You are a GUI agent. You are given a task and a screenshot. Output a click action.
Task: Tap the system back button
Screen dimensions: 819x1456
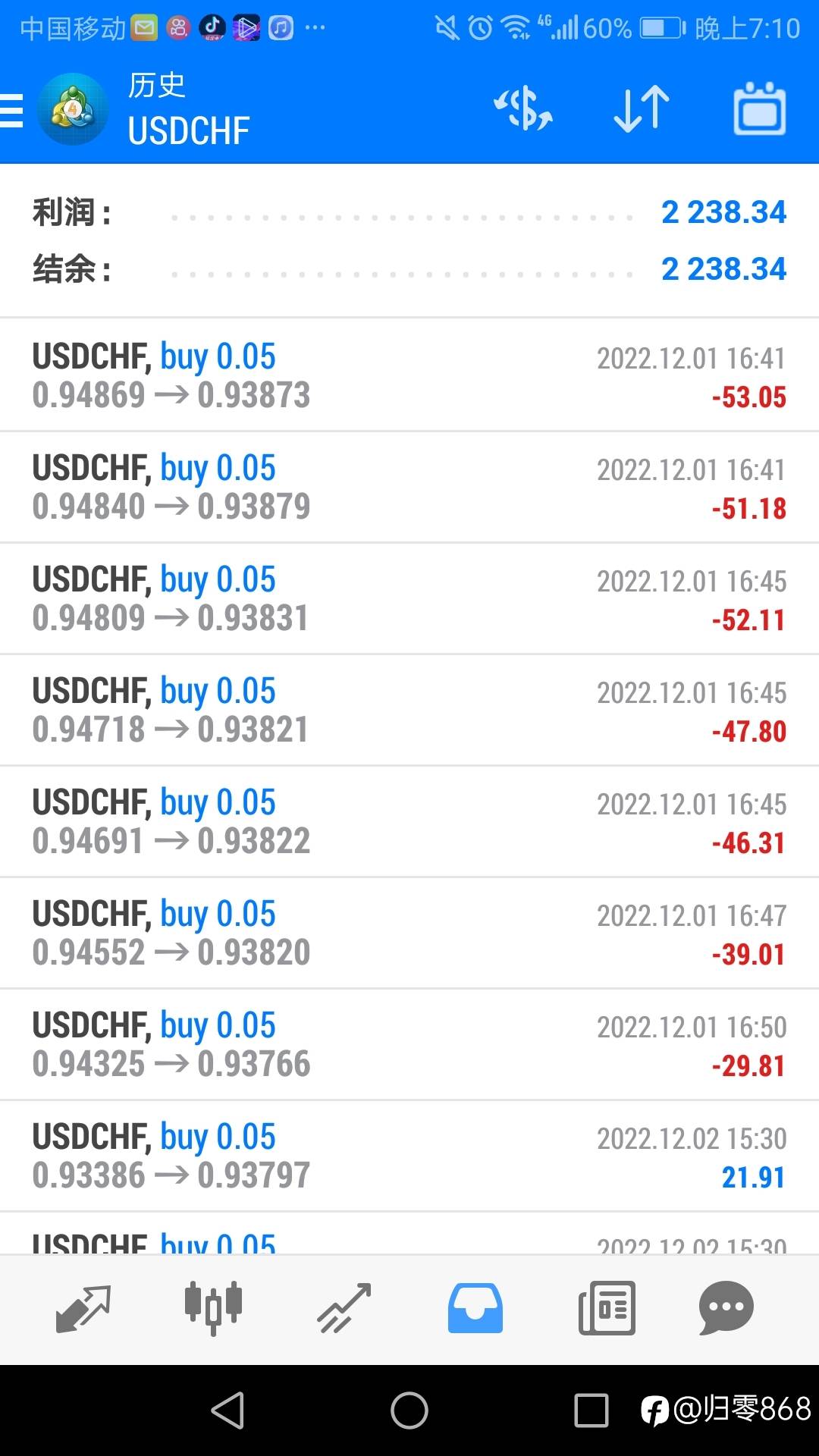[227, 1410]
